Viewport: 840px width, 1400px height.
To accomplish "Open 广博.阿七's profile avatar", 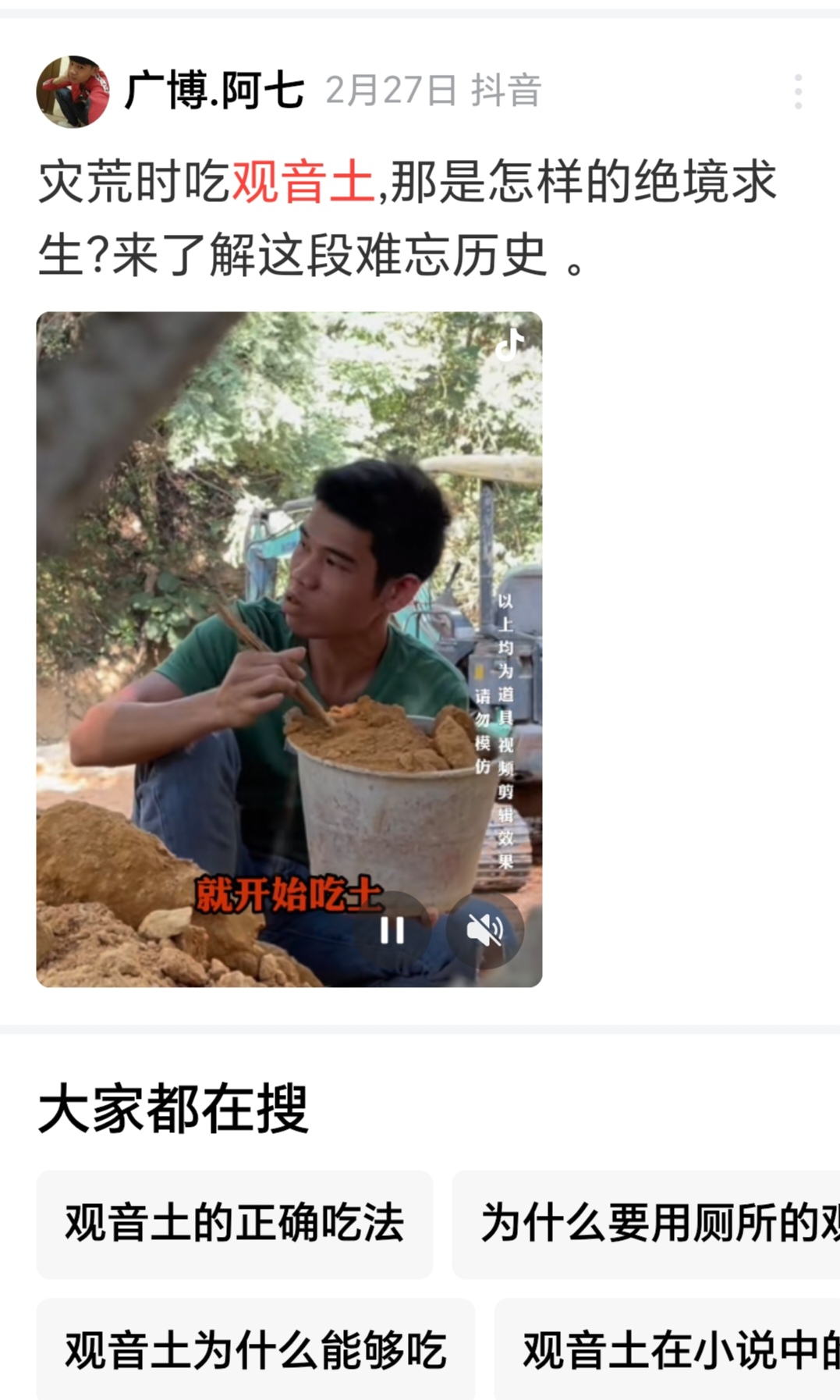I will (73, 91).
